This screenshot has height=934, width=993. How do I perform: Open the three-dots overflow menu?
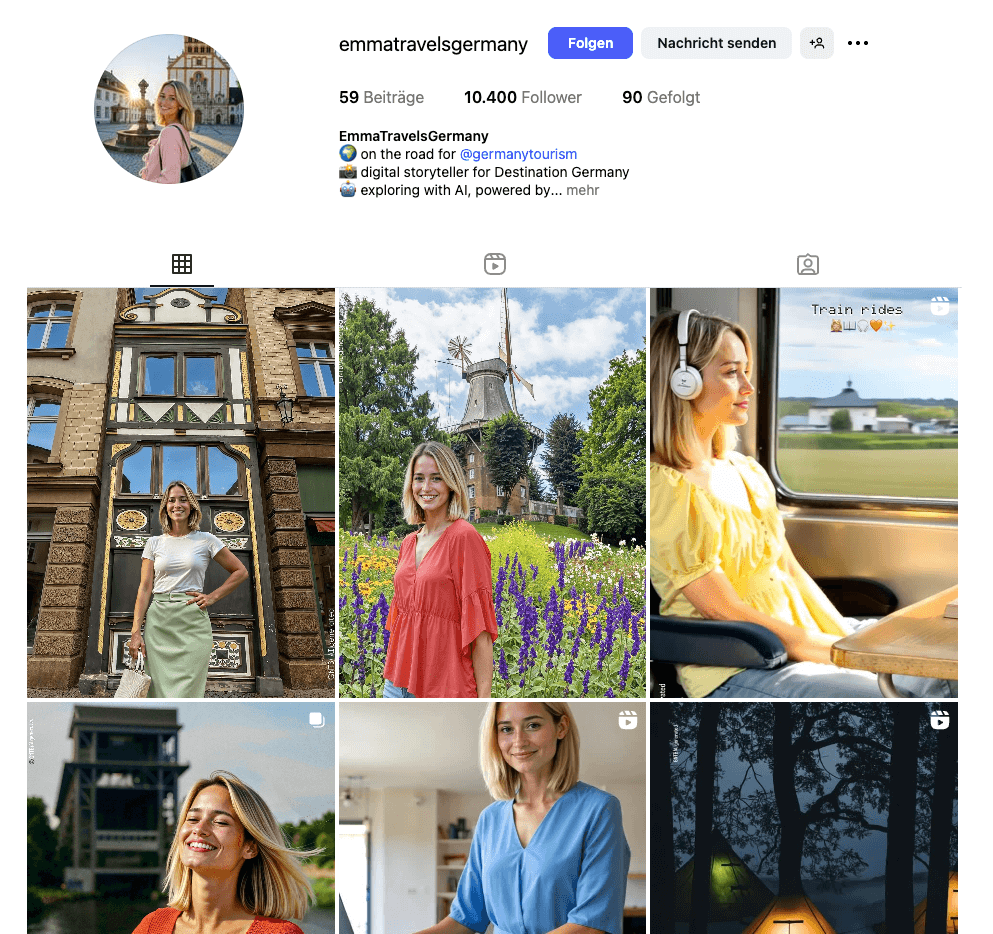[857, 43]
